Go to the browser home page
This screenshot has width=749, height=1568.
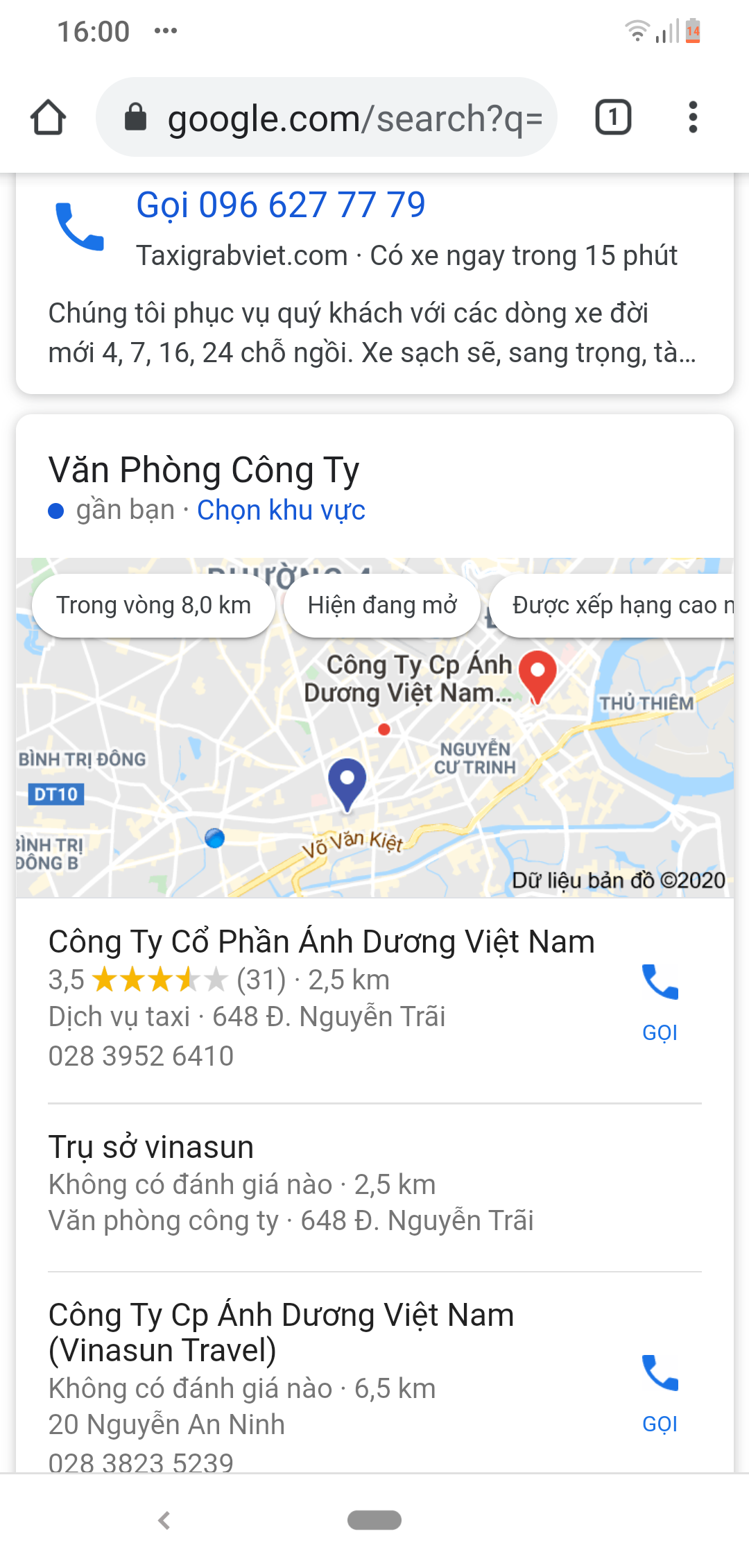pos(48,117)
